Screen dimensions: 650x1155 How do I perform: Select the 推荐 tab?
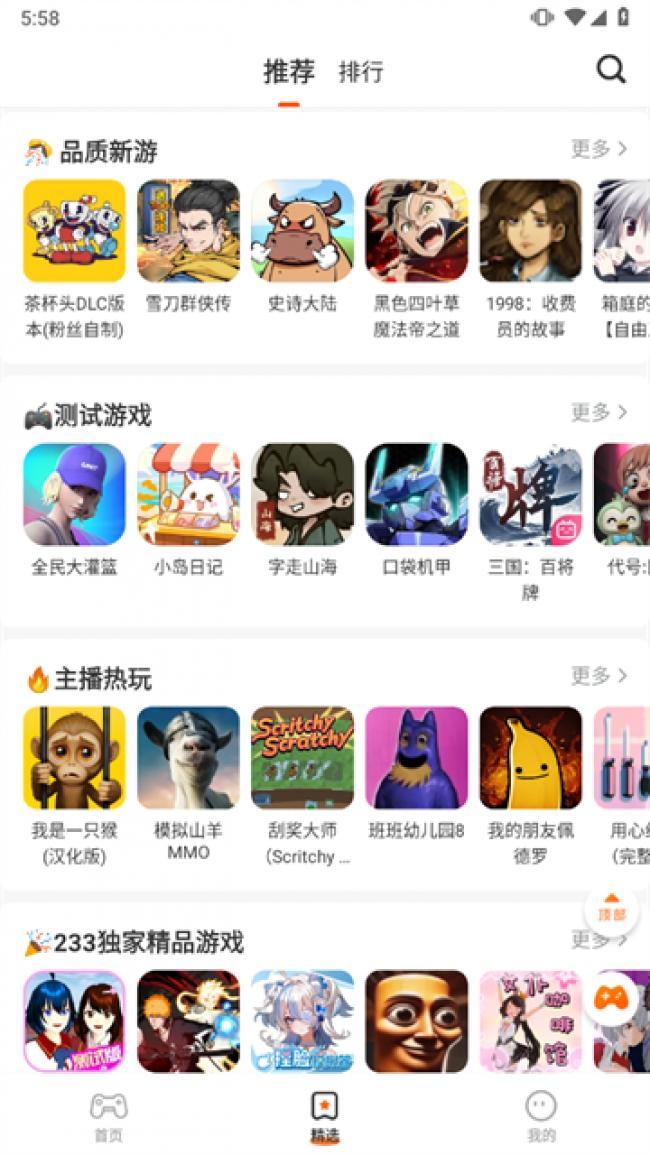point(289,72)
